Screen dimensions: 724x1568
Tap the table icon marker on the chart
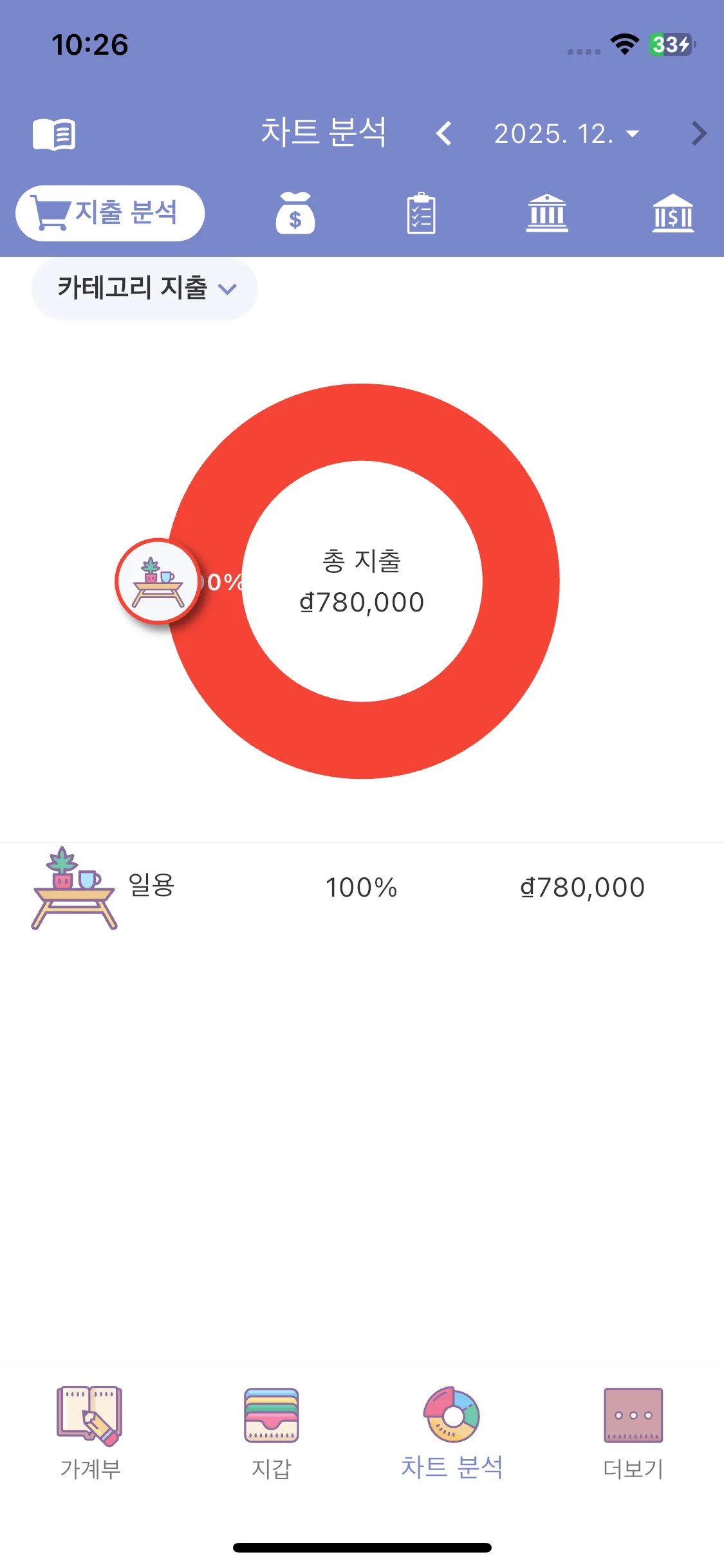point(156,581)
